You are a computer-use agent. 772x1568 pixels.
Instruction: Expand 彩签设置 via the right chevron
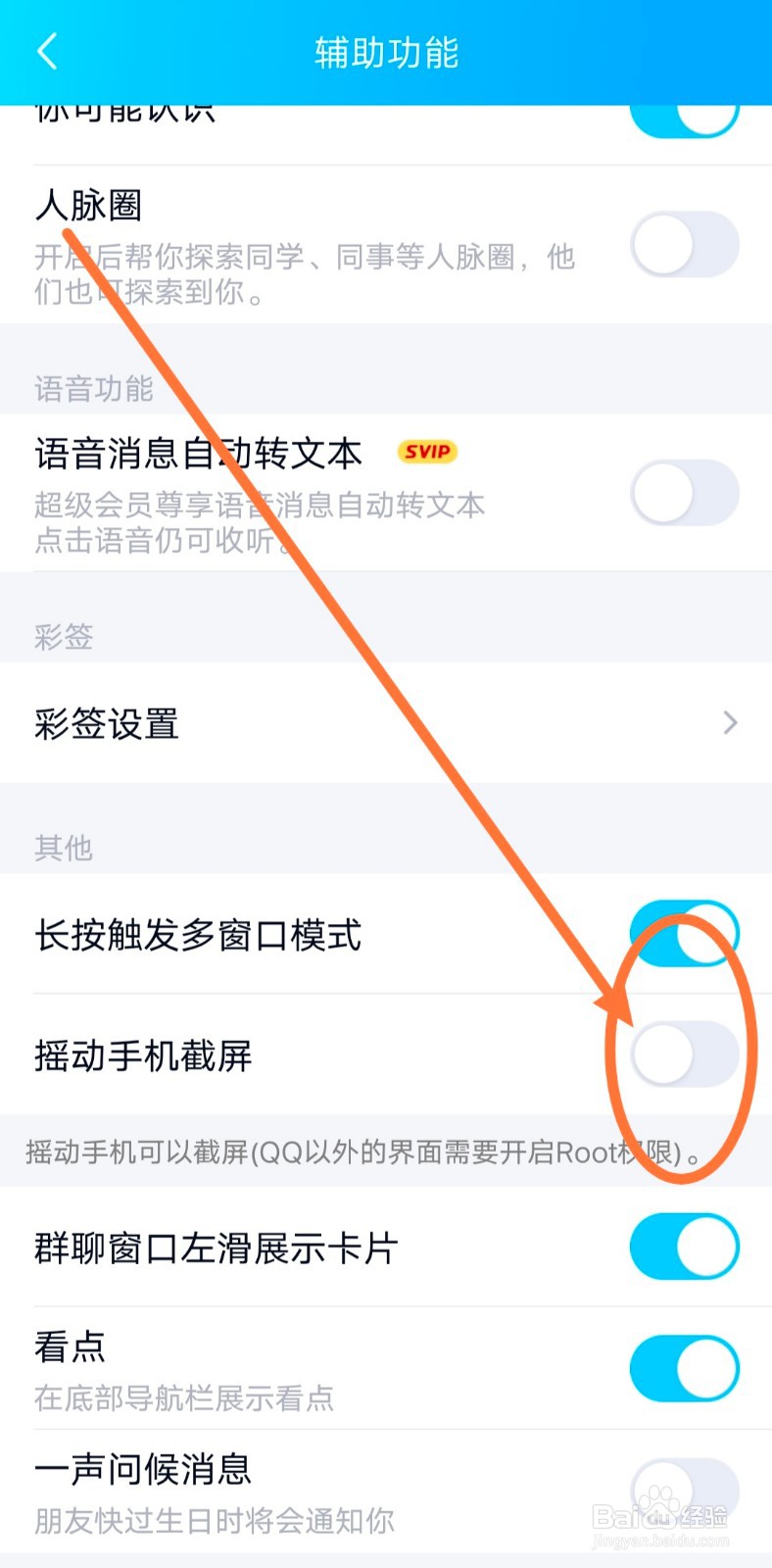729,722
